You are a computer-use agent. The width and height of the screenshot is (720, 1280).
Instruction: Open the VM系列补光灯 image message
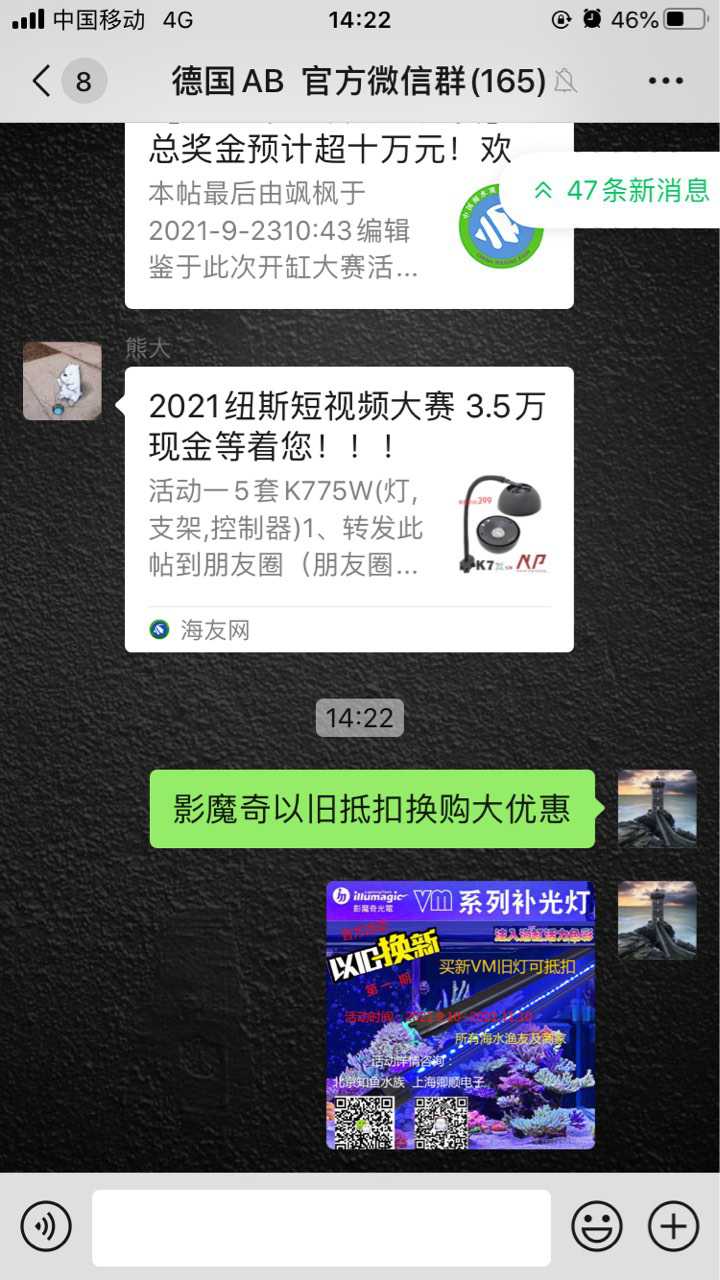coord(461,1015)
